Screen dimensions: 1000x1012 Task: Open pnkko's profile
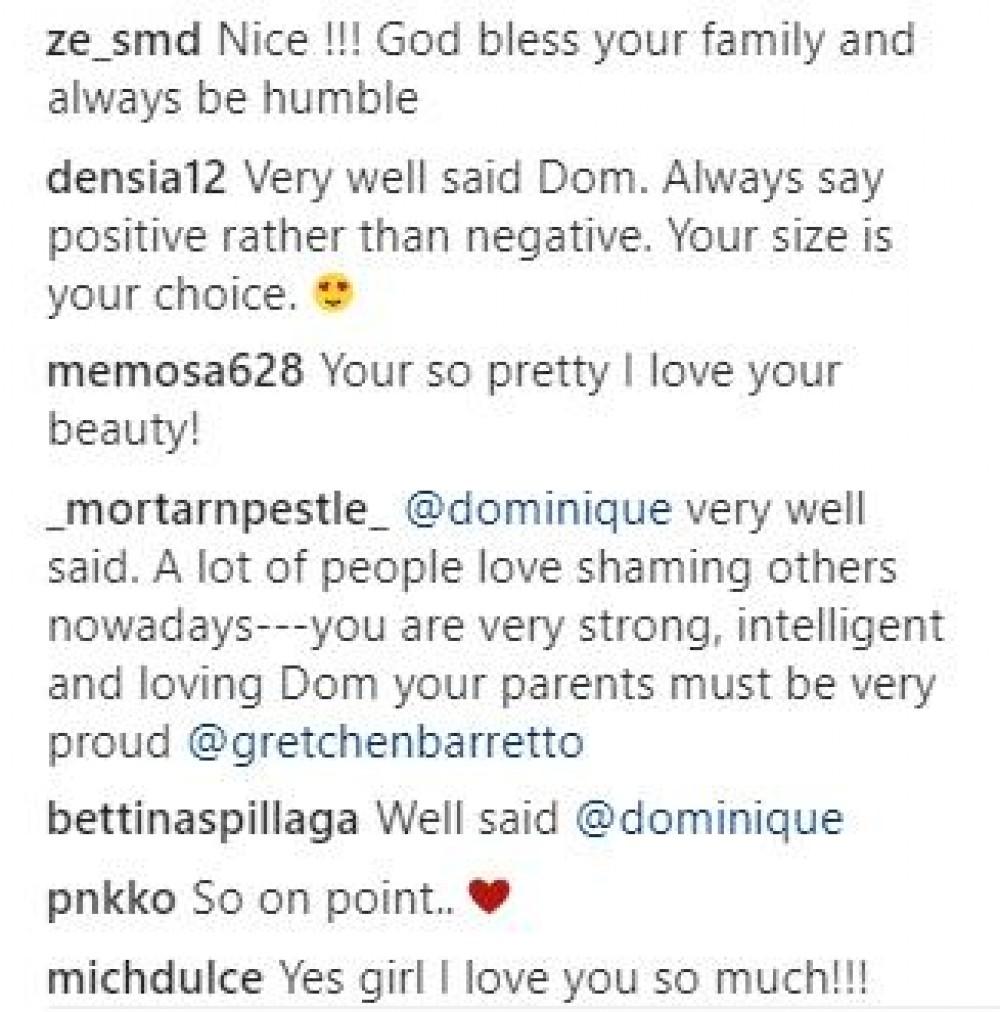tap(110, 899)
